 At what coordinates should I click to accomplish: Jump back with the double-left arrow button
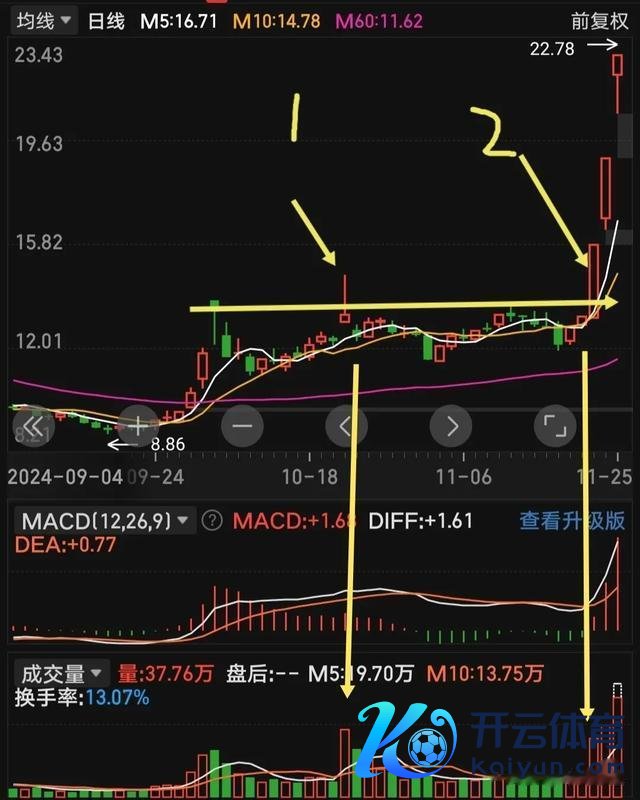(x=35, y=427)
